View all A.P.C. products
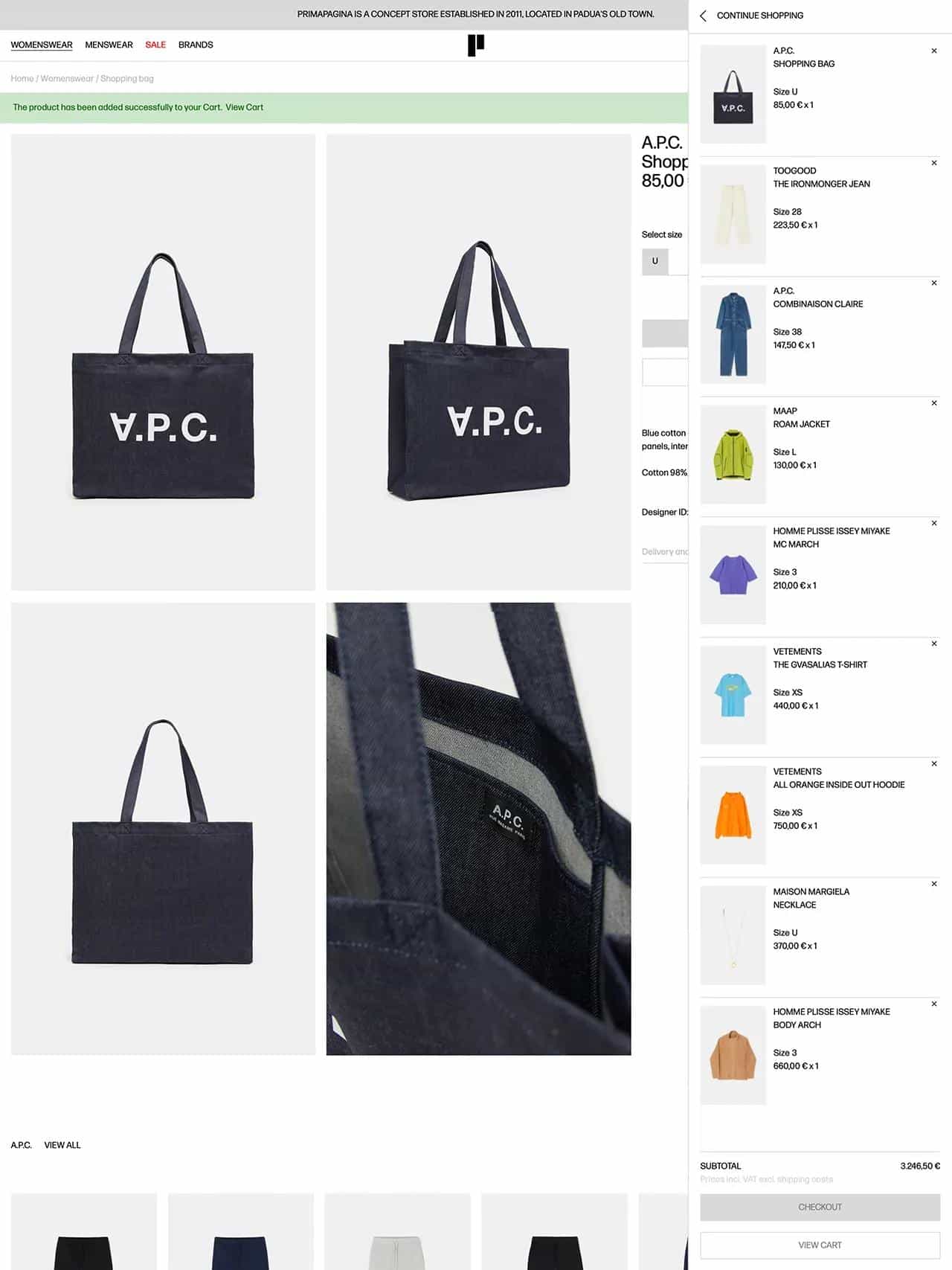Screen dimensions: 952x1270 click(x=62, y=1145)
